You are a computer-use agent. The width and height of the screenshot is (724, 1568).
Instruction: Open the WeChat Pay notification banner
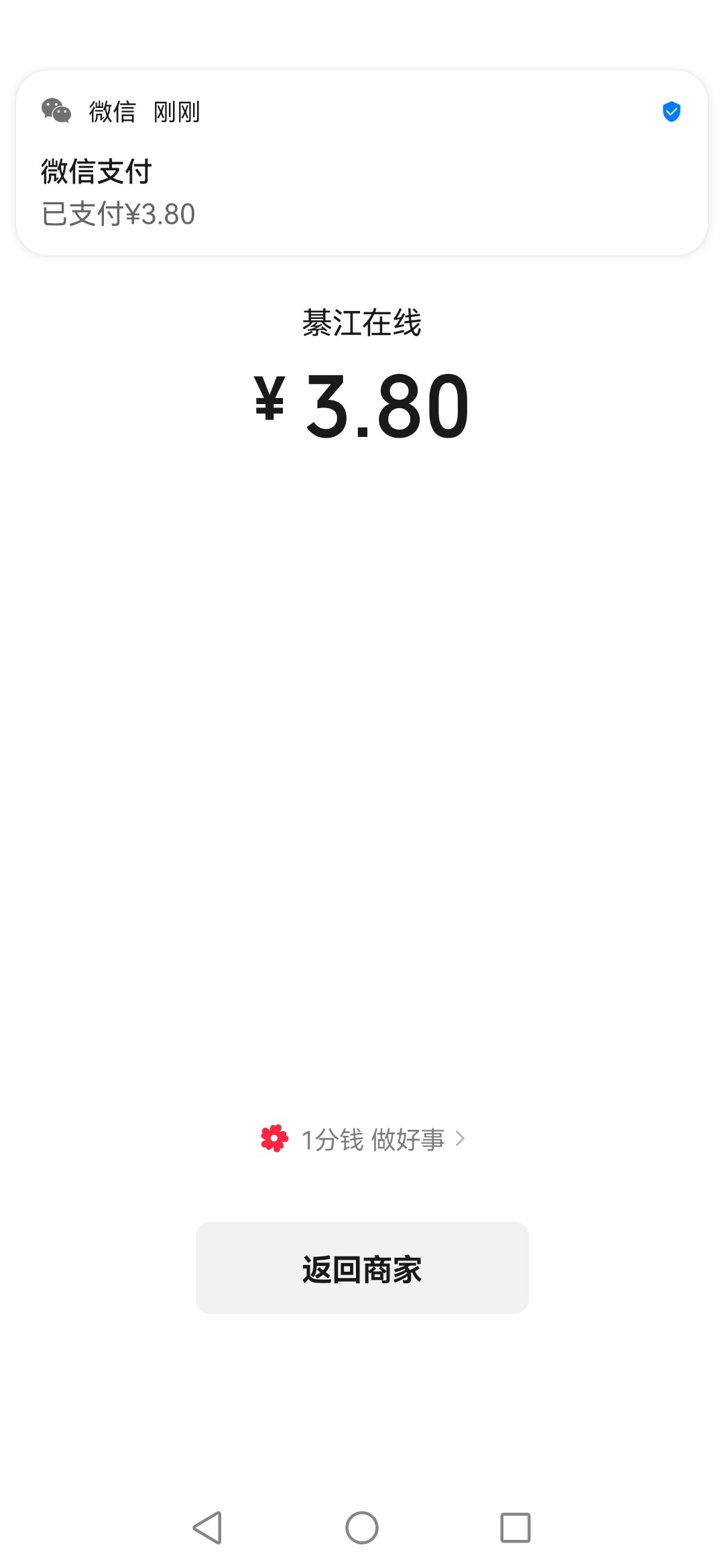362,163
